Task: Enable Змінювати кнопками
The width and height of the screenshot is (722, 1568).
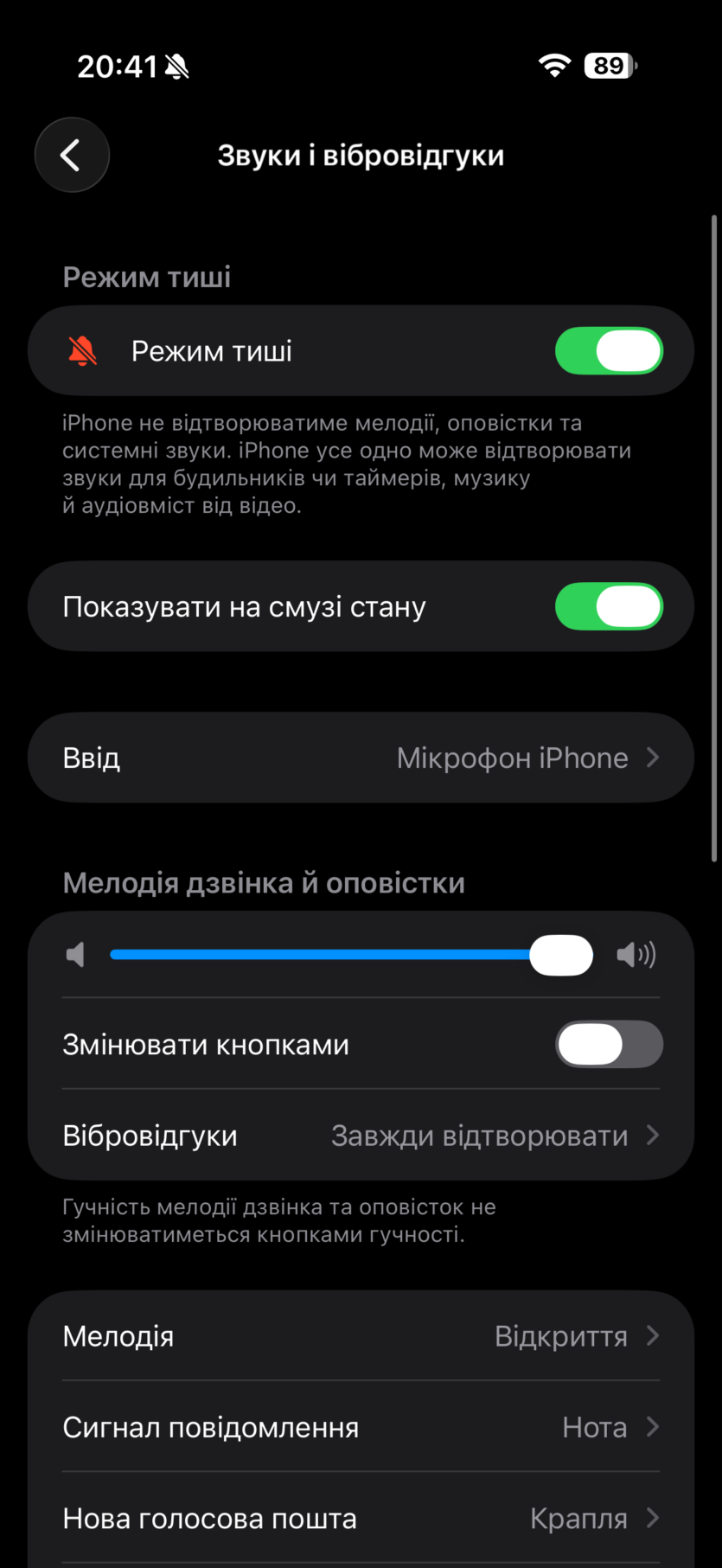Action: tap(609, 1044)
